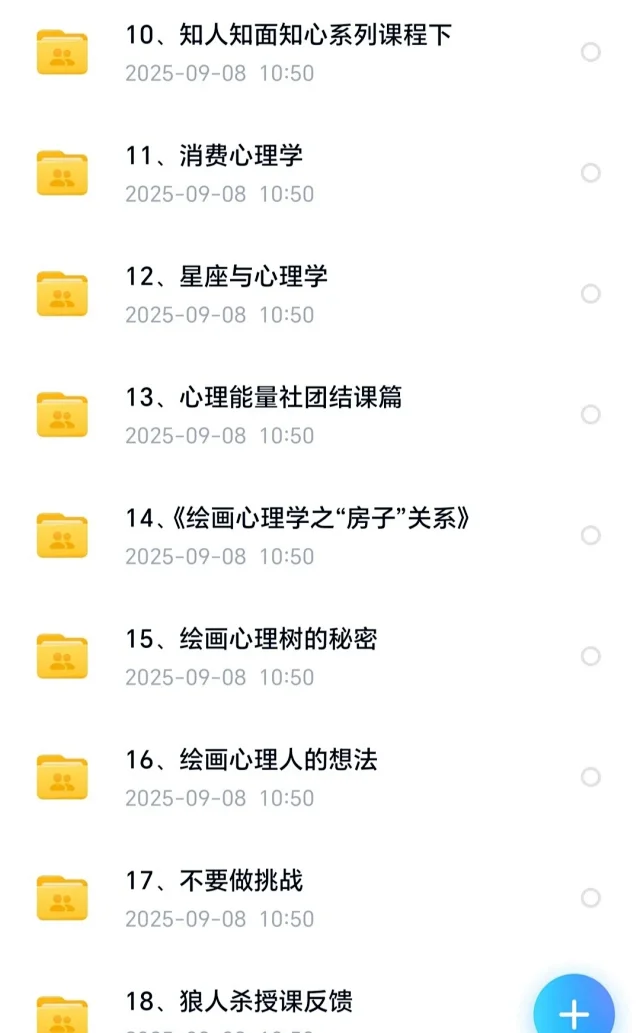The height and width of the screenshot is (1033, 640).
Task: Check the circle next to 13、心理能量社团结课篇
Action: [591, 414]
